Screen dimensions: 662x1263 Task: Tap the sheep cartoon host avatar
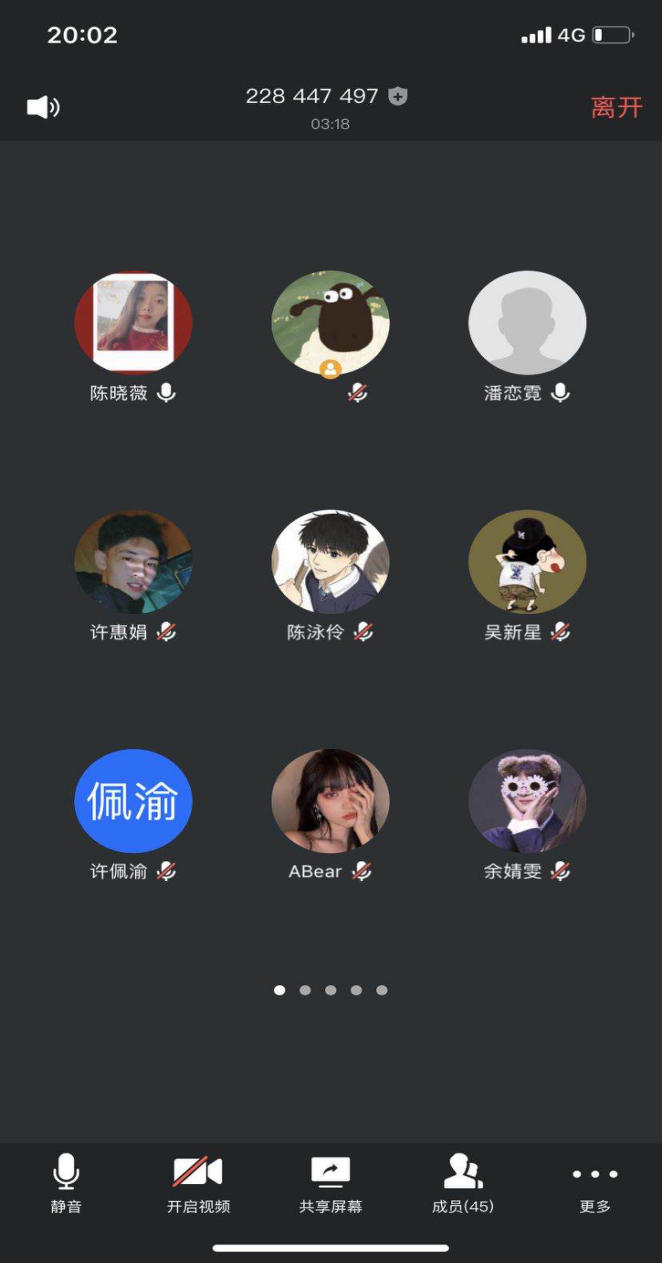(x=330, y=323)
